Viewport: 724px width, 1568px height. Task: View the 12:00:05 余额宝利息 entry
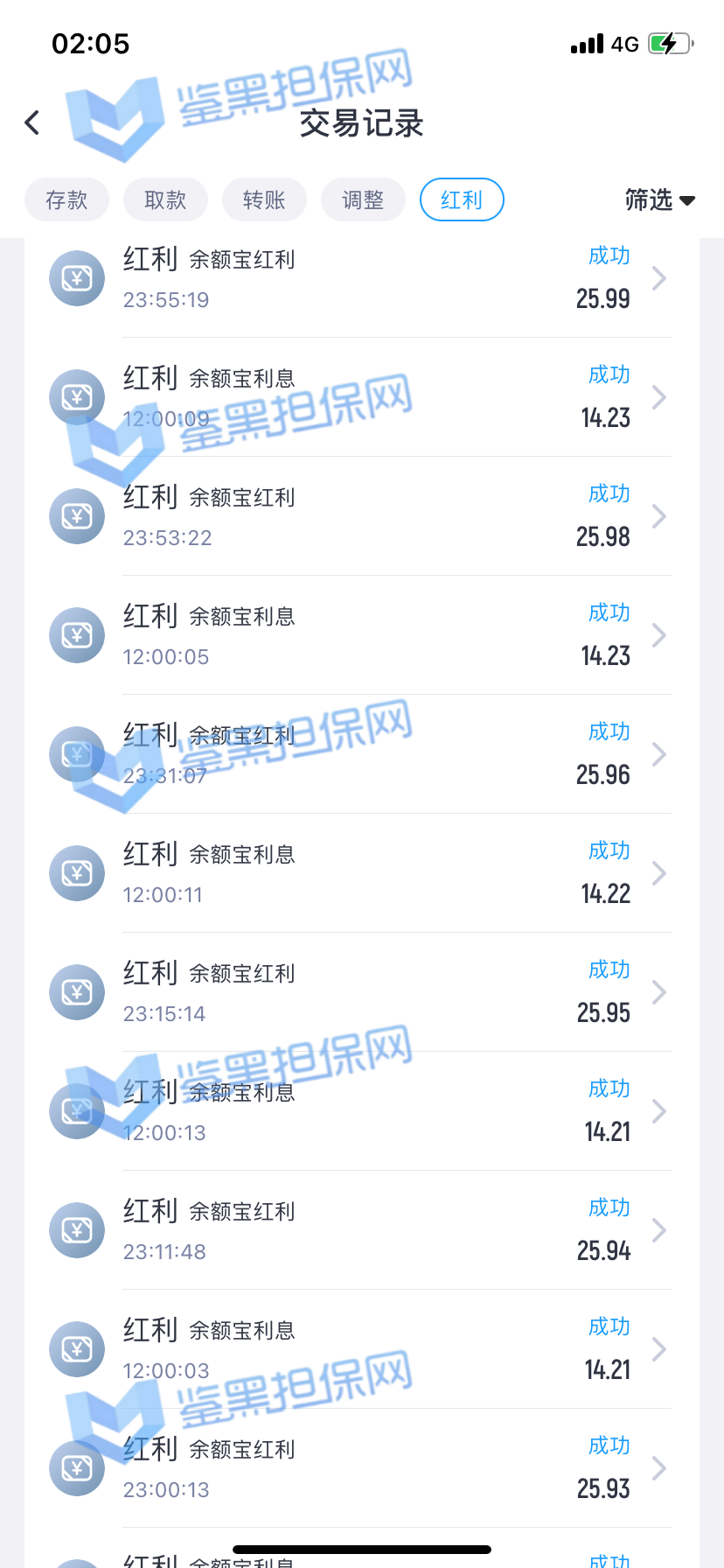(x=362, y=635)
